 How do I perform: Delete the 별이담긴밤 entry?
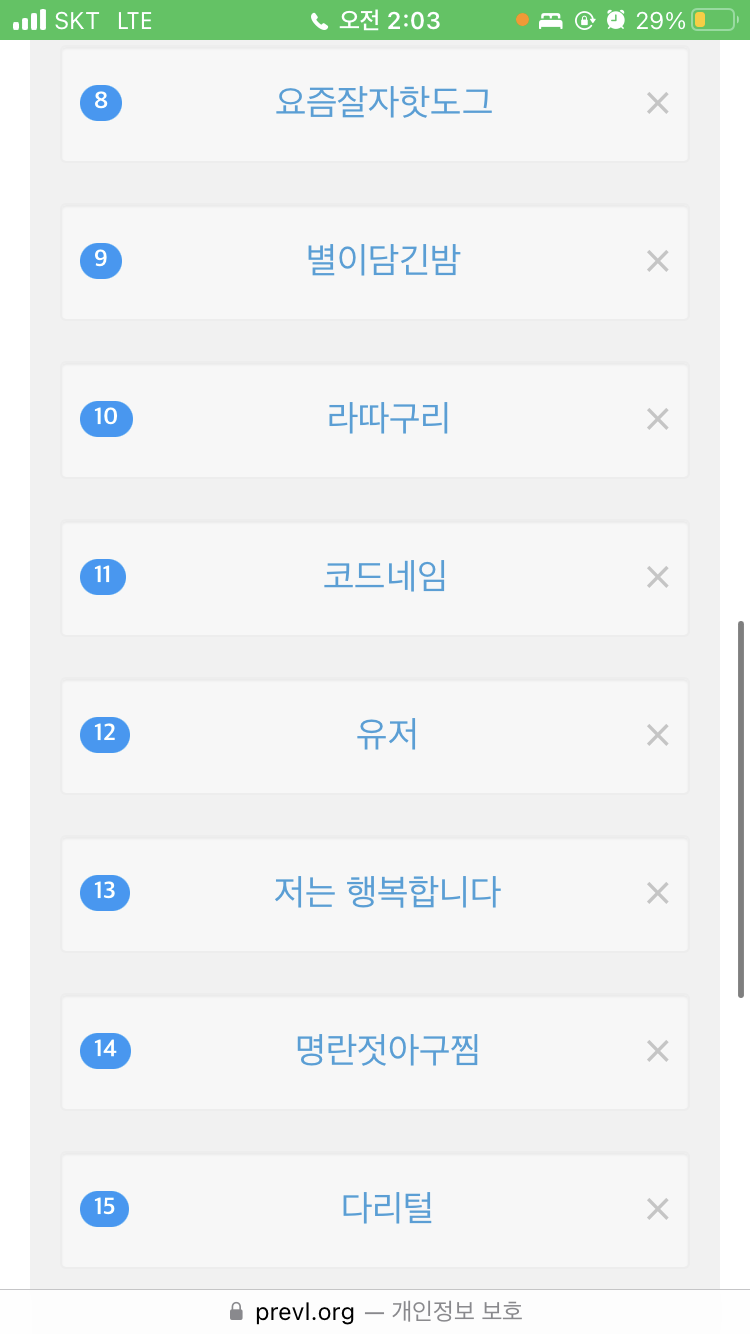[x=657, y=261]
